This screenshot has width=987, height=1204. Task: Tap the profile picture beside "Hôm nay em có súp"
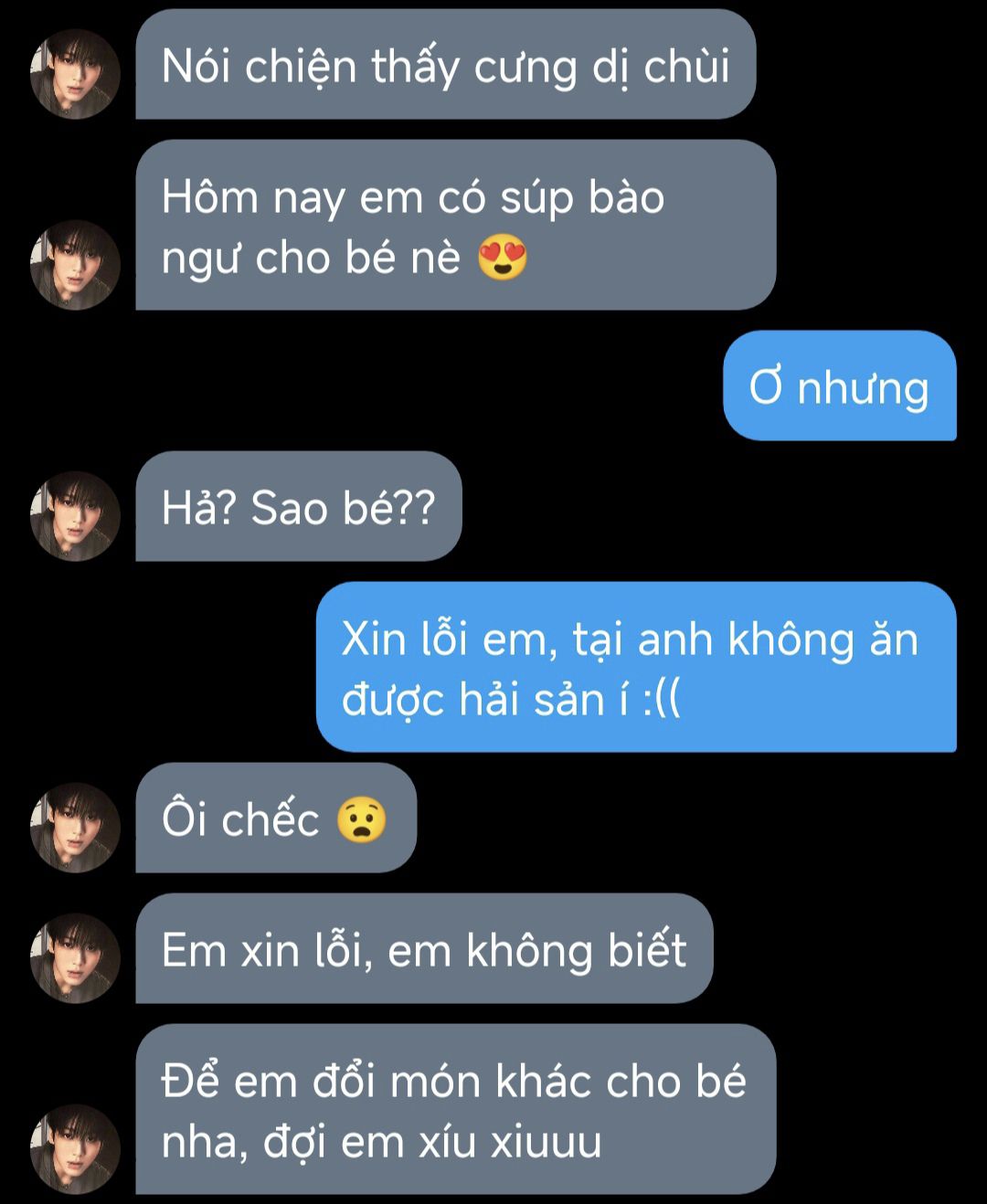coord(75,265)
